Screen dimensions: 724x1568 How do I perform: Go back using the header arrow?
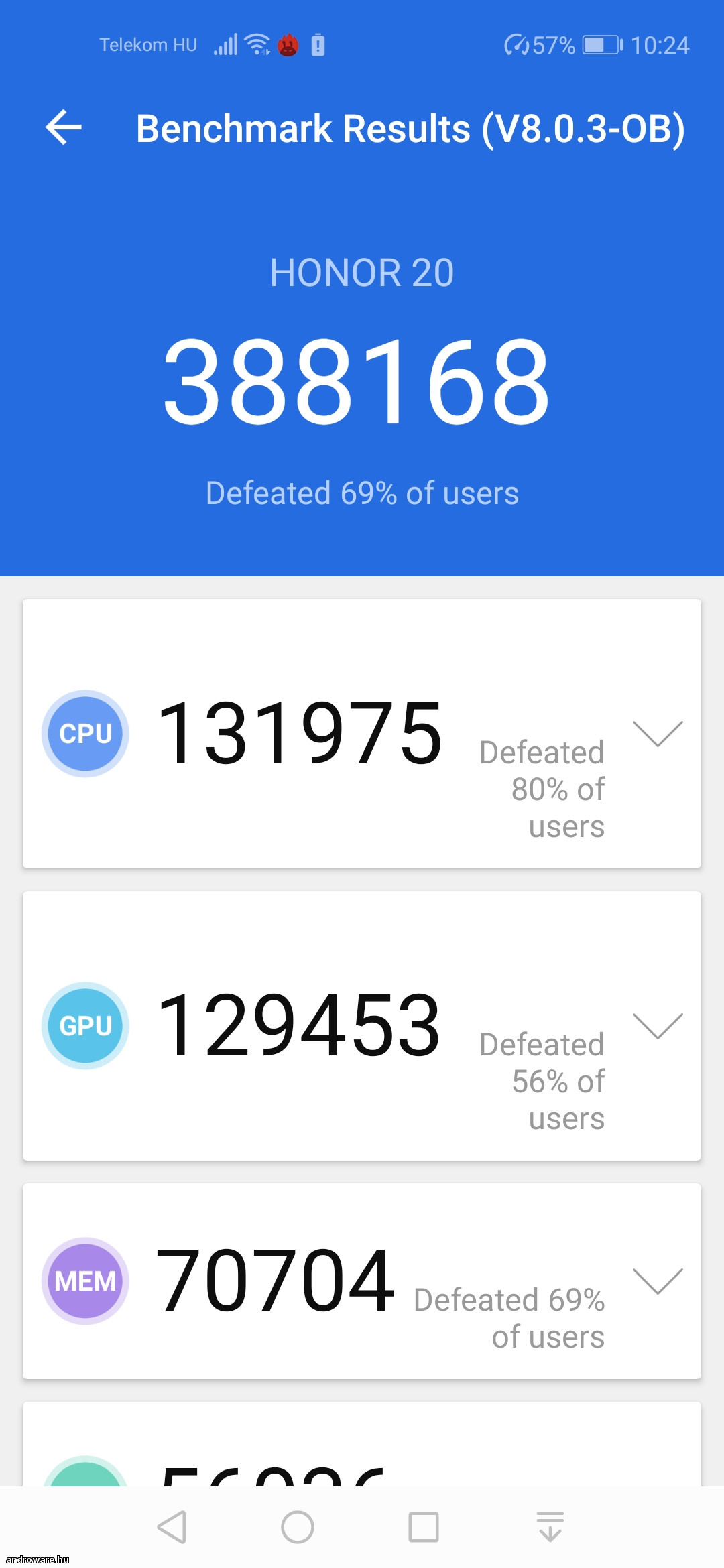[x=64, y=127]
